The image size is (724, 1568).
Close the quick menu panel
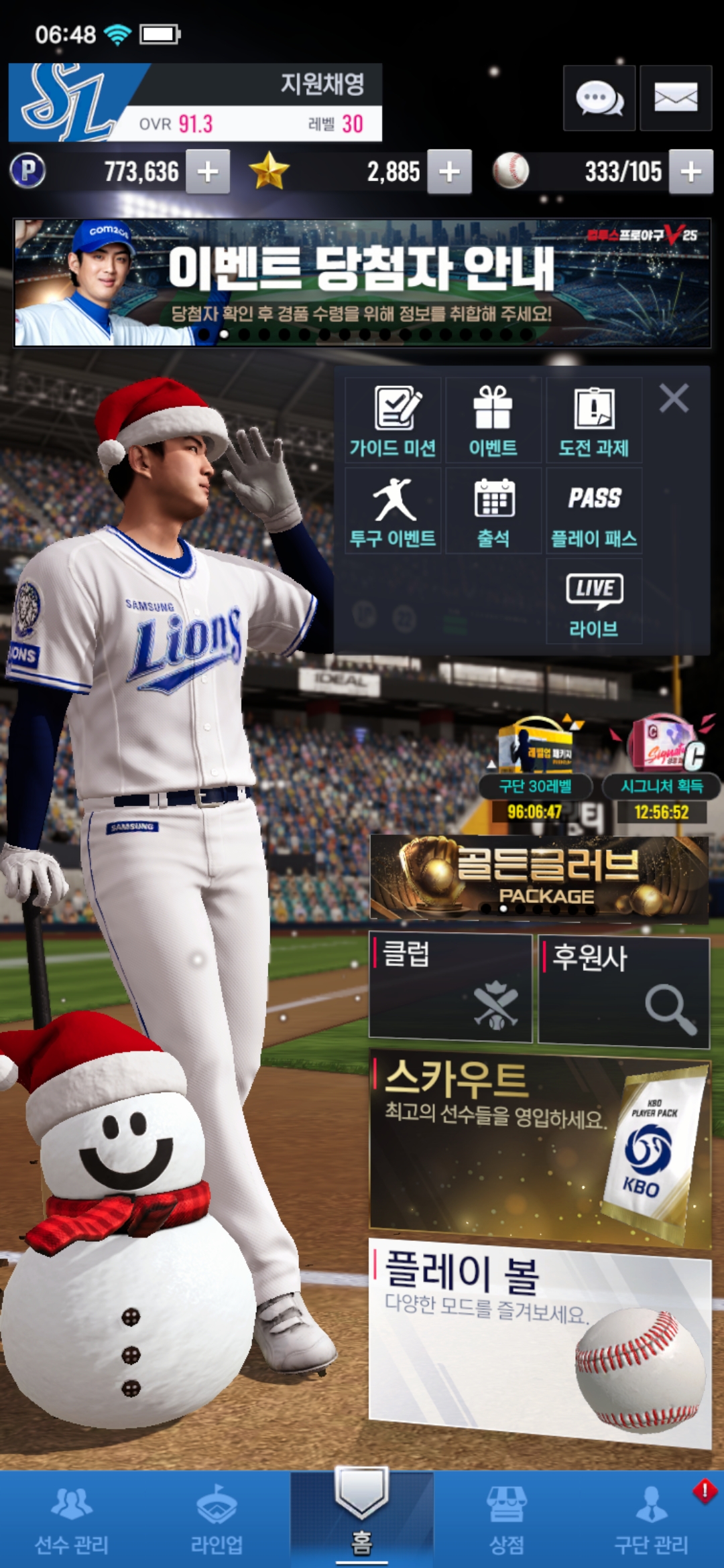tap(674, 399)
